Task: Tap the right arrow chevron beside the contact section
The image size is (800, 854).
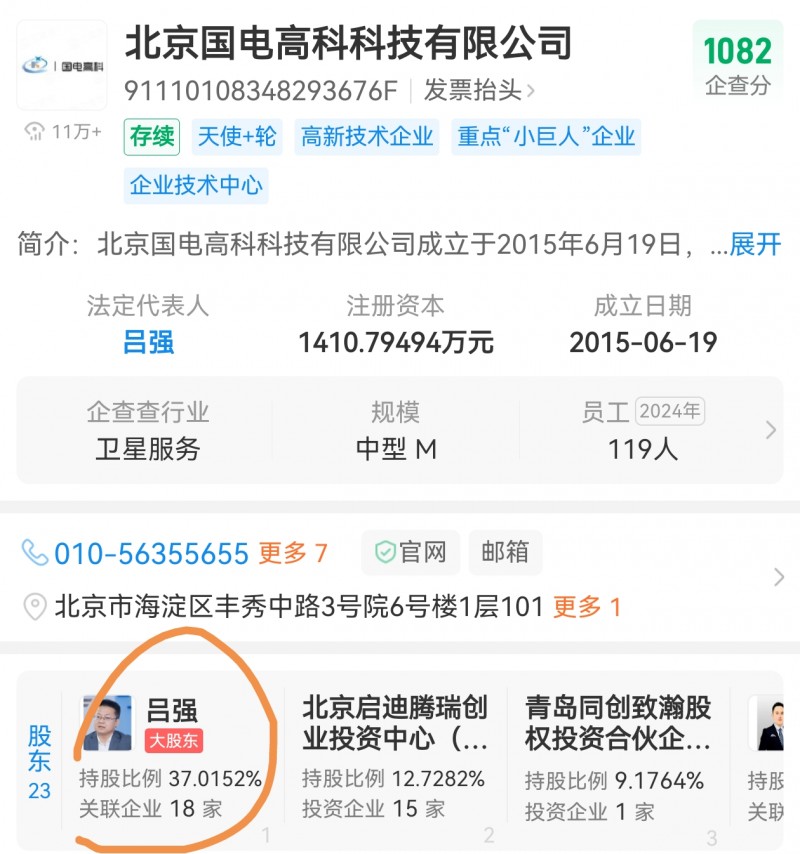Action: [779, 577]
